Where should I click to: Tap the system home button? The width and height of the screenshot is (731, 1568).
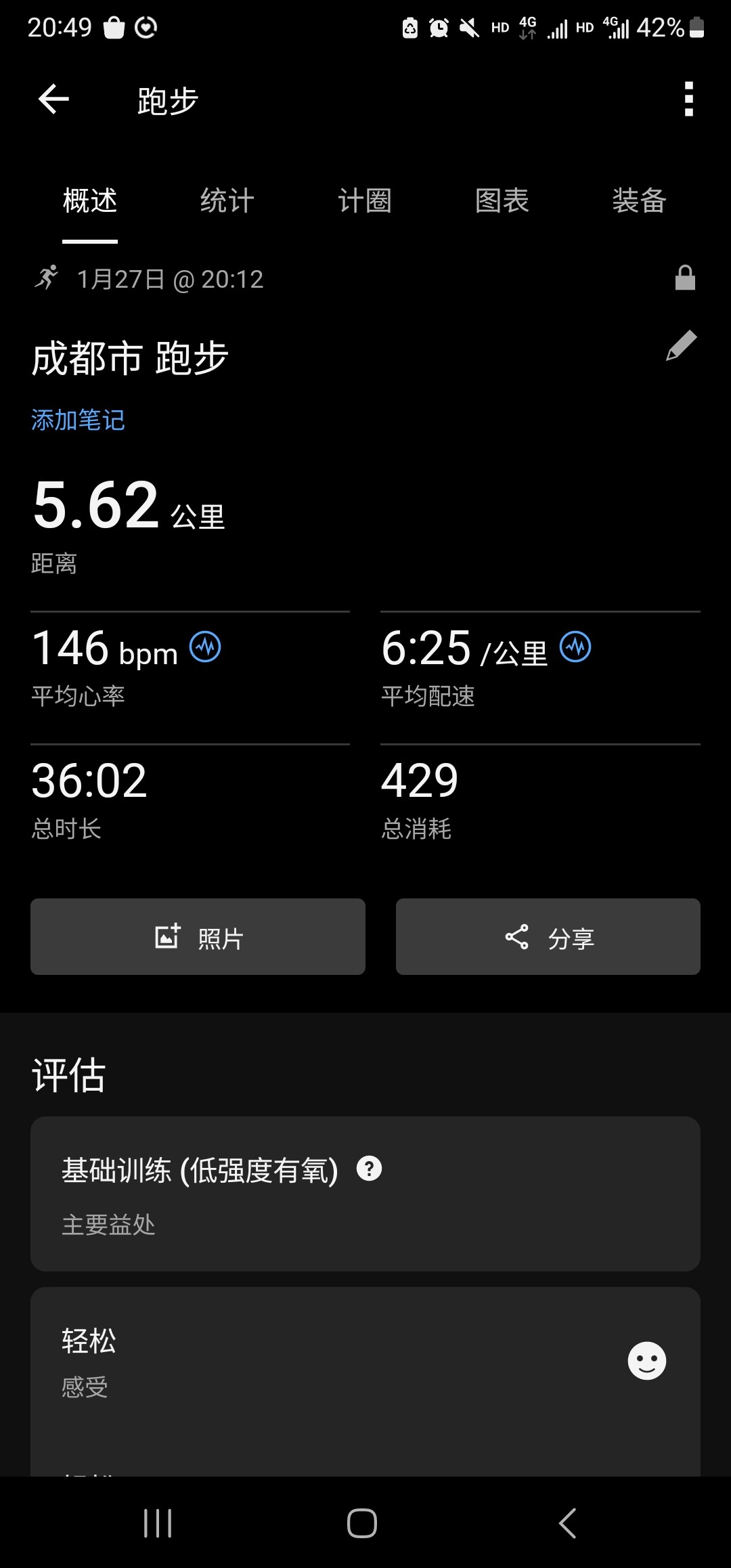[x=362, y=1524]
